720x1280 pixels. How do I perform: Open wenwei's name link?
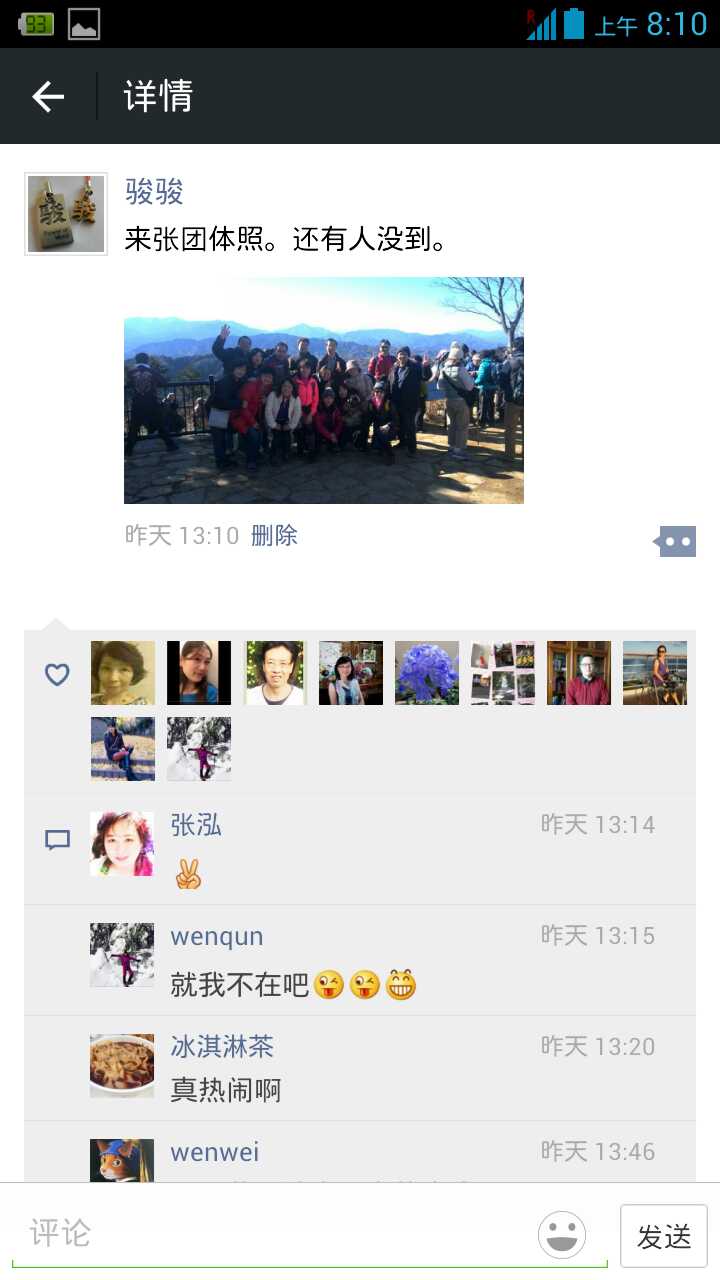215,1152
